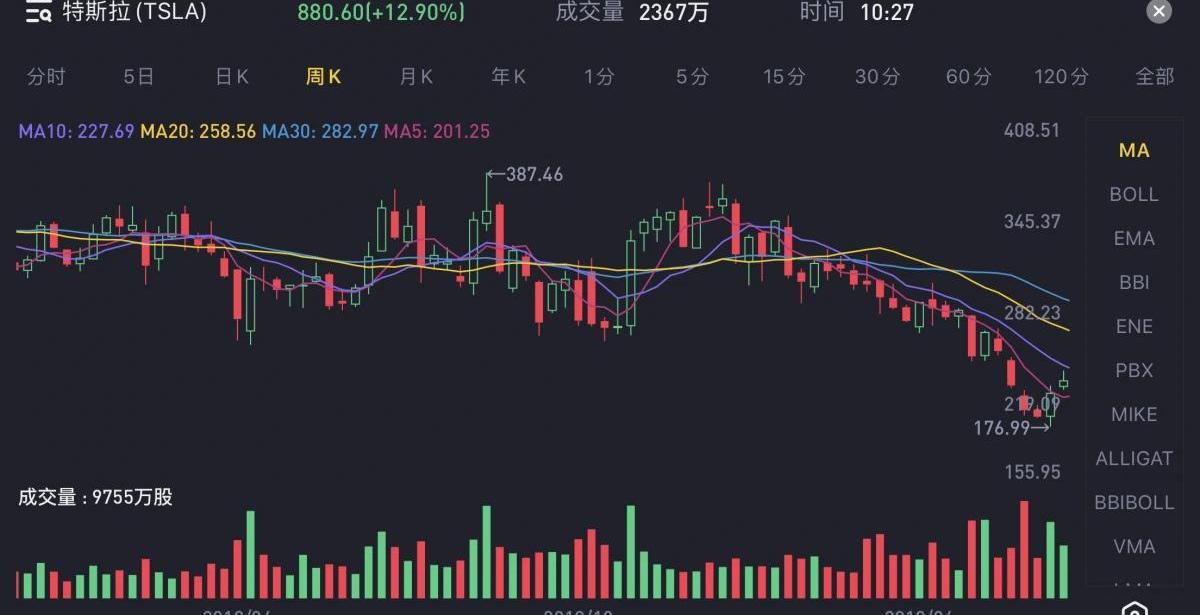Select the 120分 timeframe
The image size is (1200, 615).
click(x=1061, y=77)
